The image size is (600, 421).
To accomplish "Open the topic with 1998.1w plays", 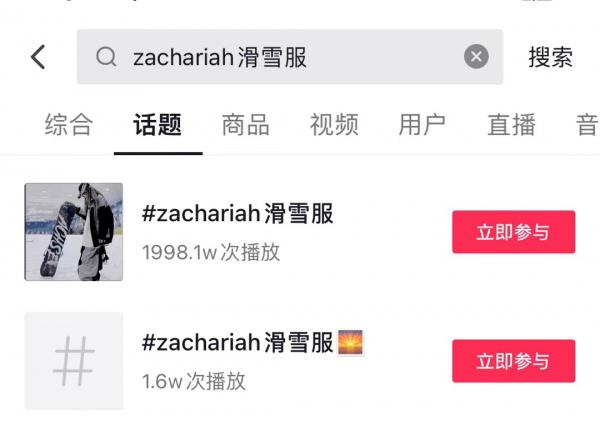I will [237, 231].
